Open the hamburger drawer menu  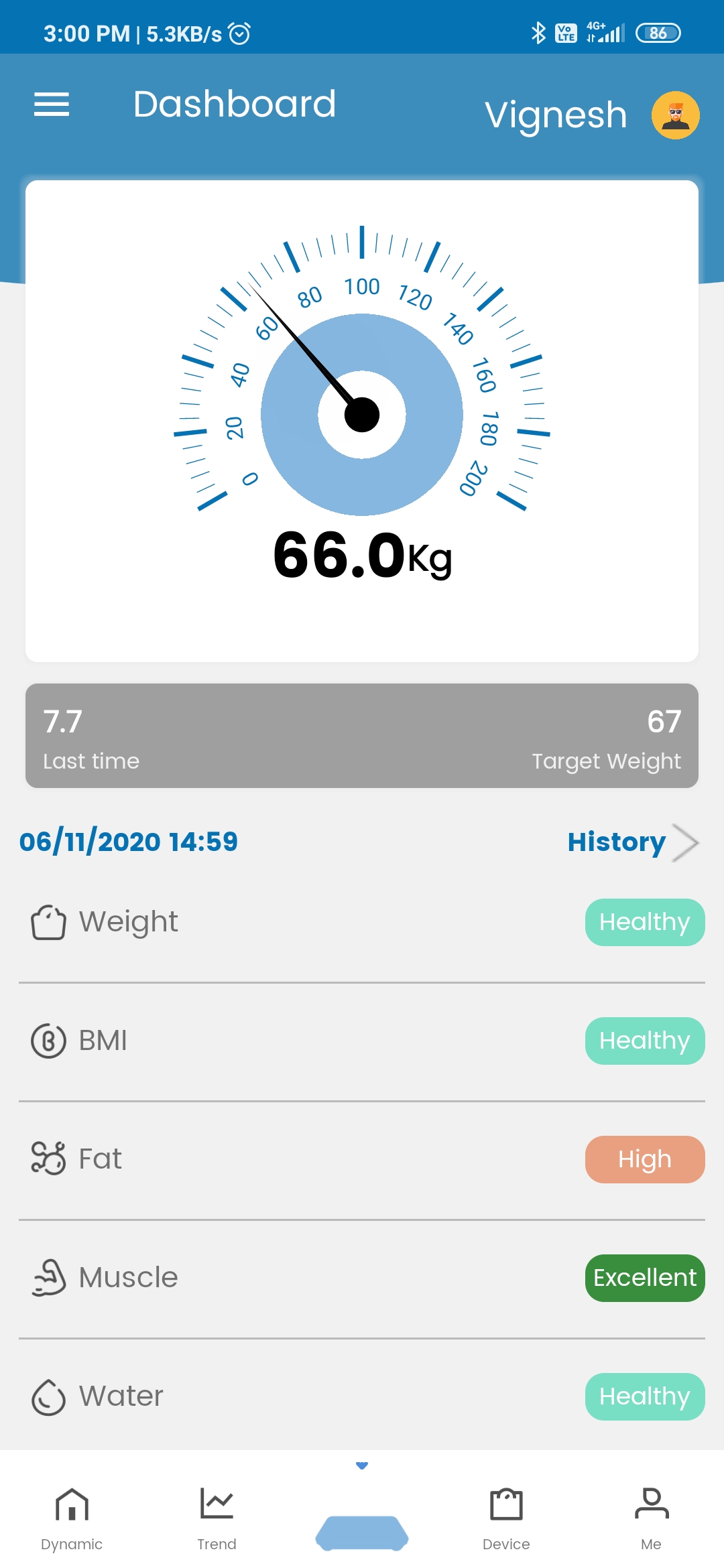52,105
